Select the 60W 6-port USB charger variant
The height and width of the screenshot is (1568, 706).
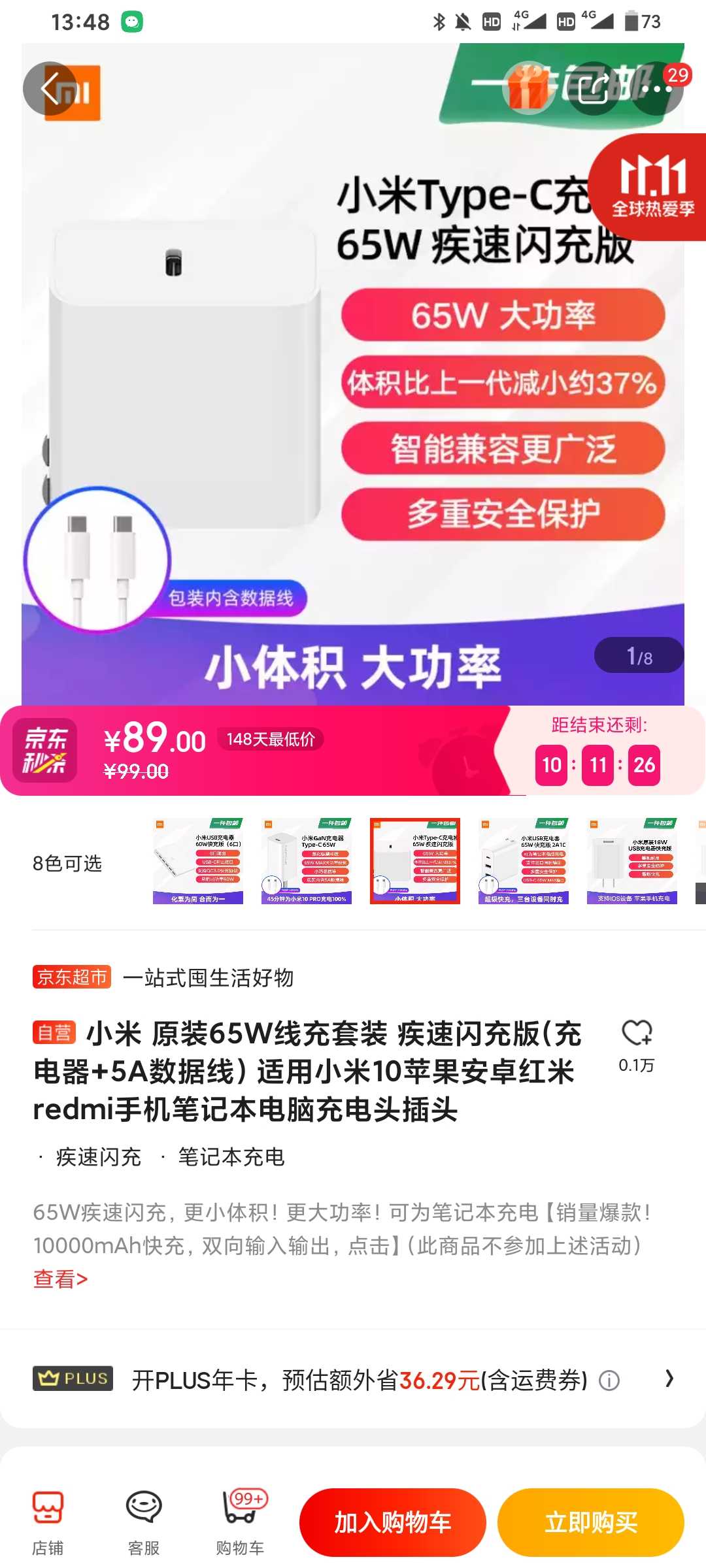[x=198, y=861]
